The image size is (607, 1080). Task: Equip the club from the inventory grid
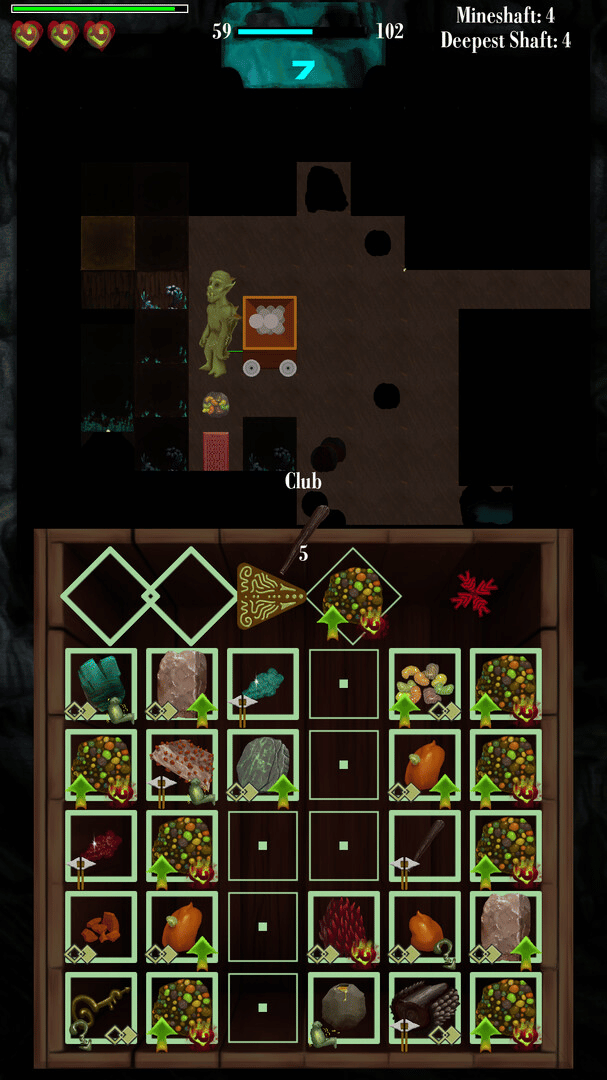click(424, 846)
